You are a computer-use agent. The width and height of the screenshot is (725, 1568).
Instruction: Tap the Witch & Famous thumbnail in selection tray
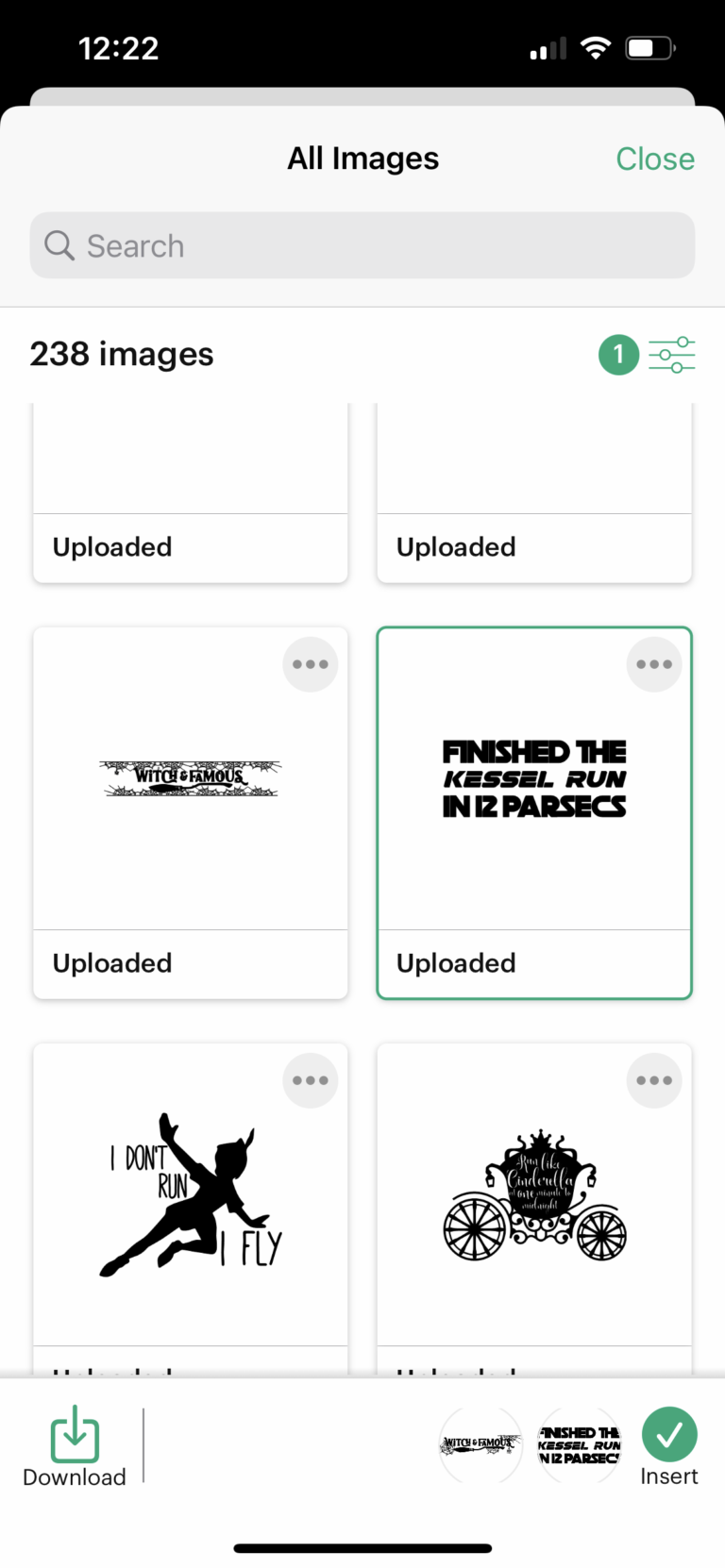(x=481, y=1444)
